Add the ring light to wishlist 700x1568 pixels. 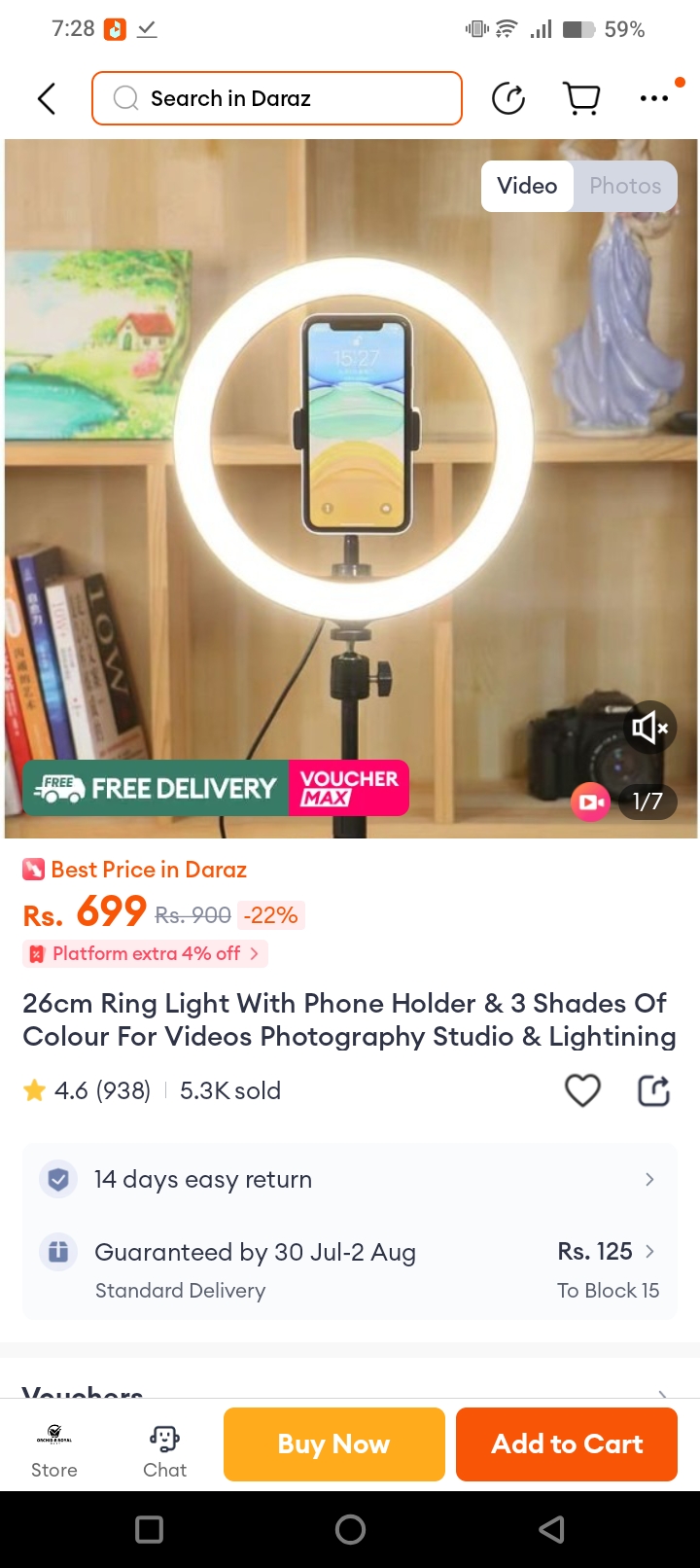click(582, 1090)
